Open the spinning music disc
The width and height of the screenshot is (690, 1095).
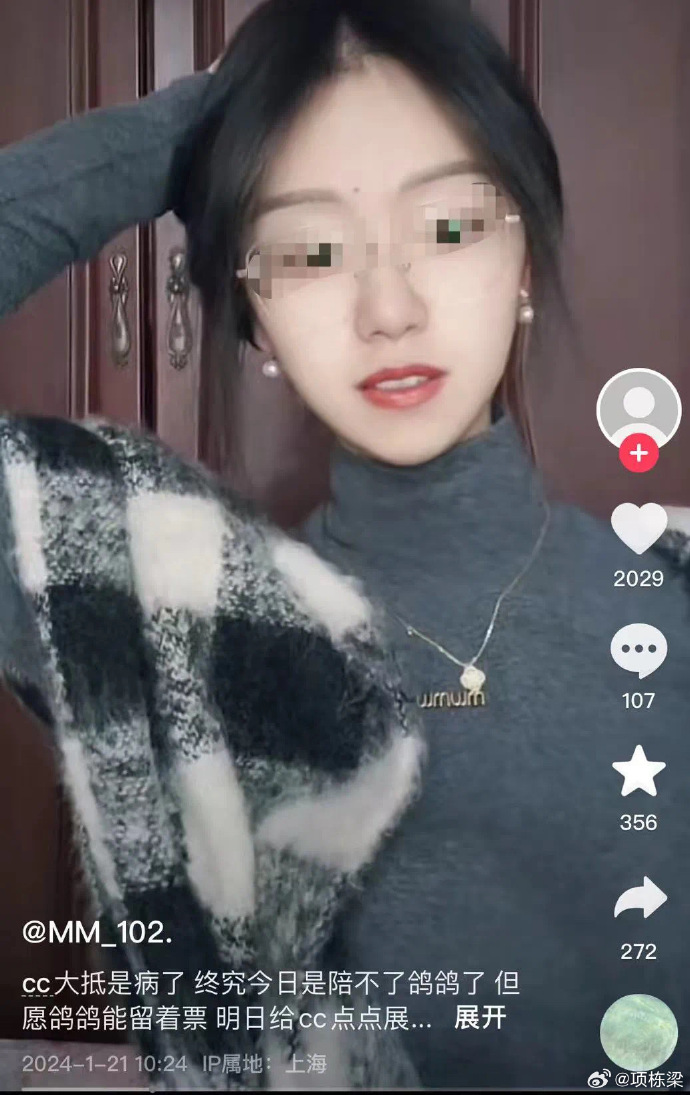[x=639, y=1031]
